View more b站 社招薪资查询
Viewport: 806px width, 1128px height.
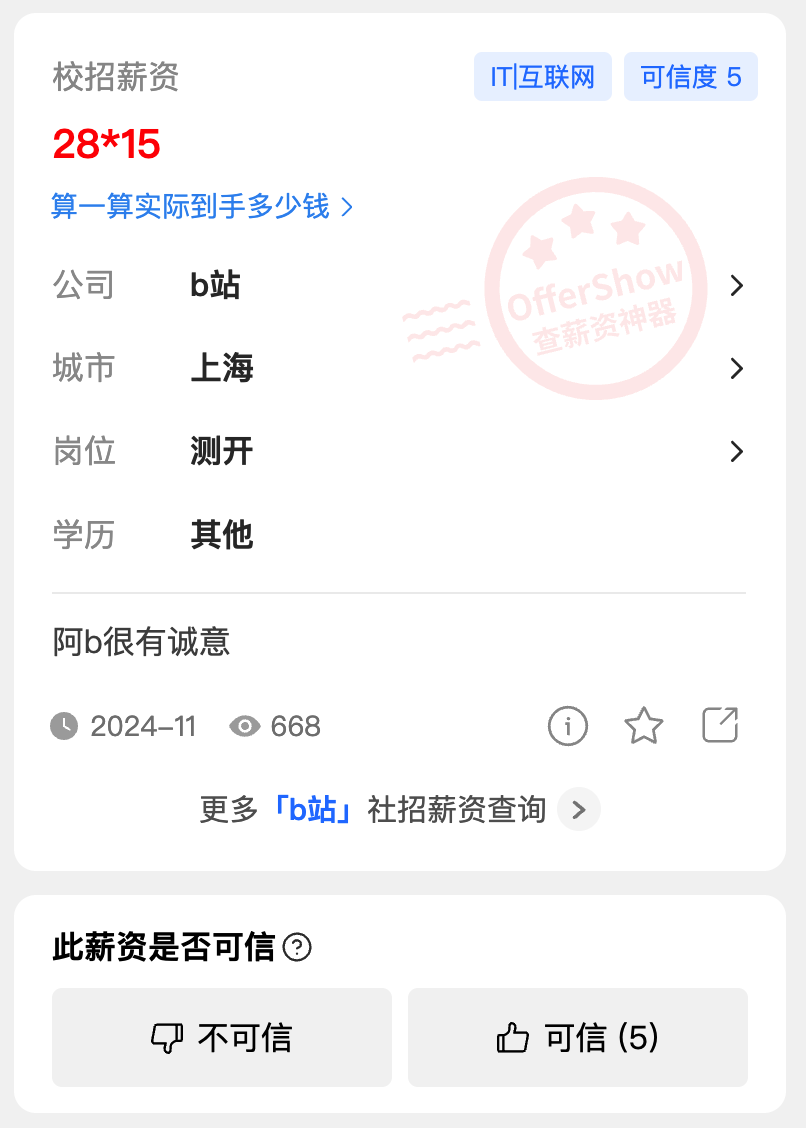pyautogui.click(x=400, y=809)
